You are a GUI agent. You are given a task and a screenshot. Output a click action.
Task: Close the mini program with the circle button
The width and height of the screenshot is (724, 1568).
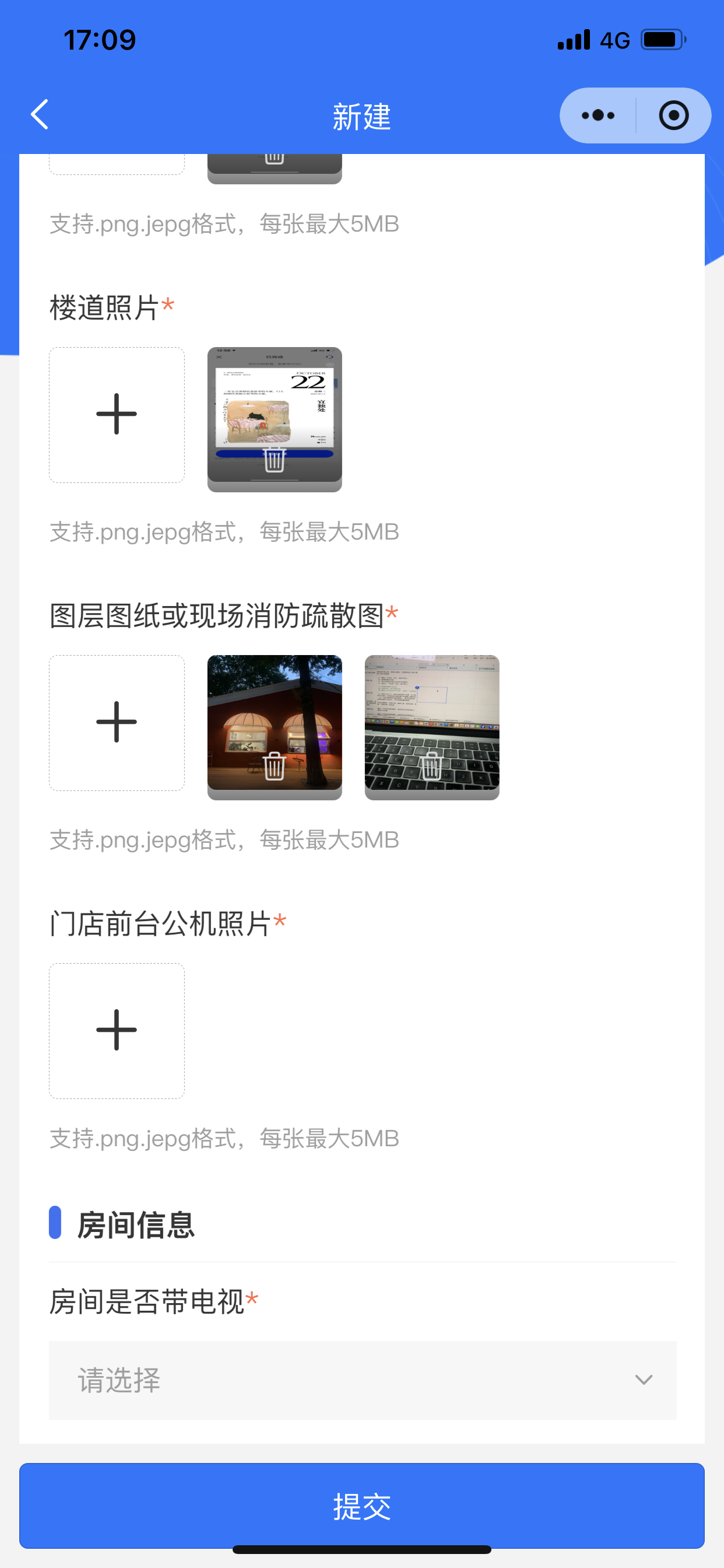pyautogui.click(x=673, y=116)
